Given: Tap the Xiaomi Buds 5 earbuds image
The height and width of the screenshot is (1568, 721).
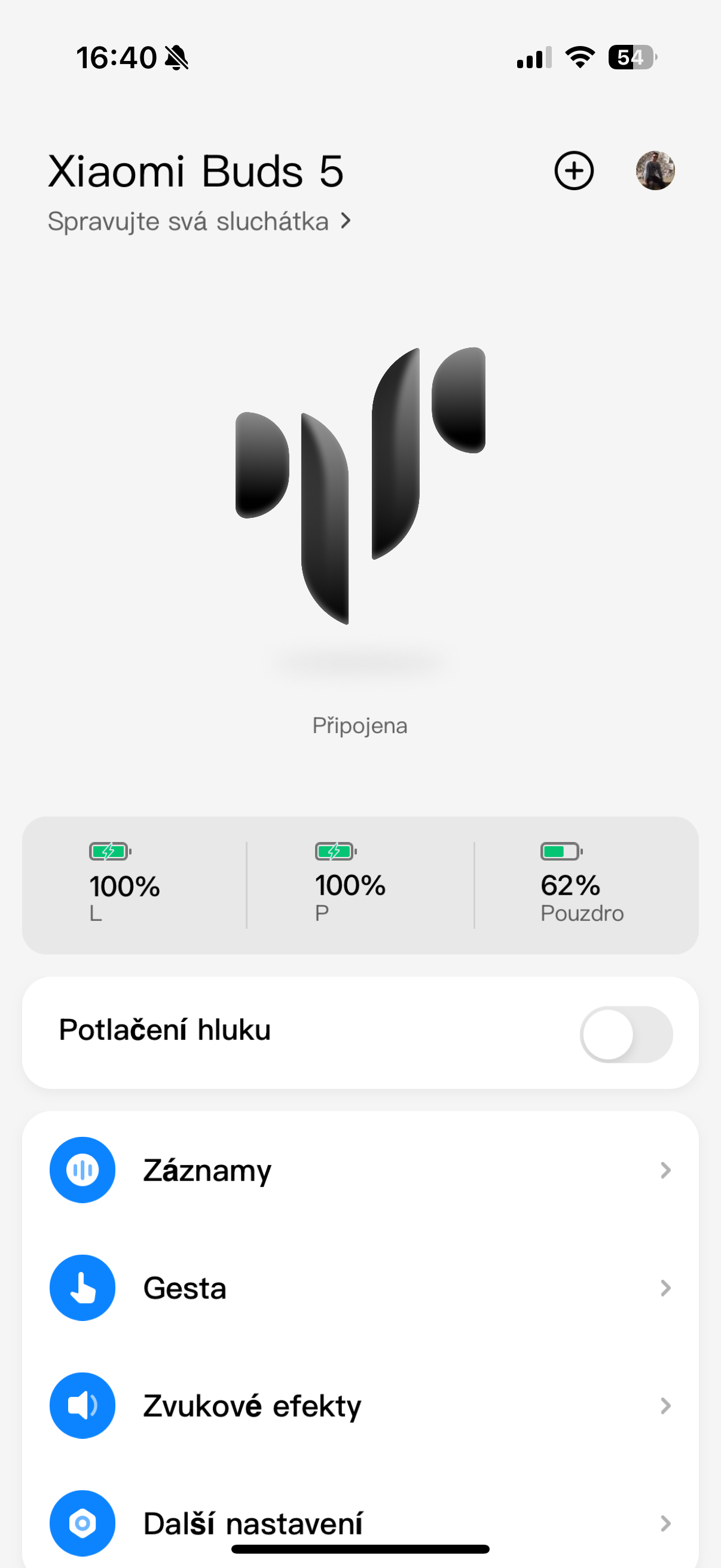Looking at the screenshot, I should [360, 487].
